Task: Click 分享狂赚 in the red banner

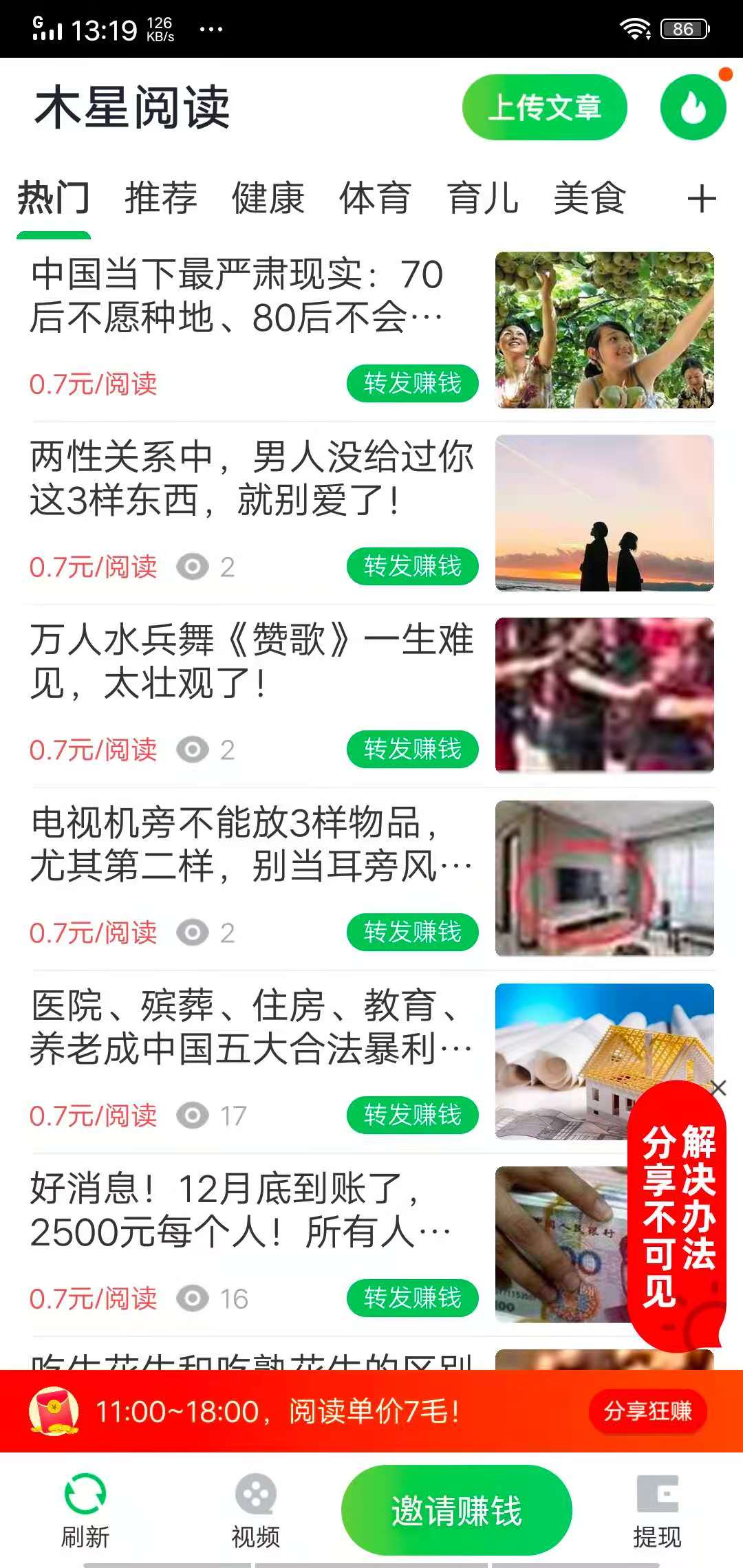Action: pyautogui.click(x=647, y=1411)
